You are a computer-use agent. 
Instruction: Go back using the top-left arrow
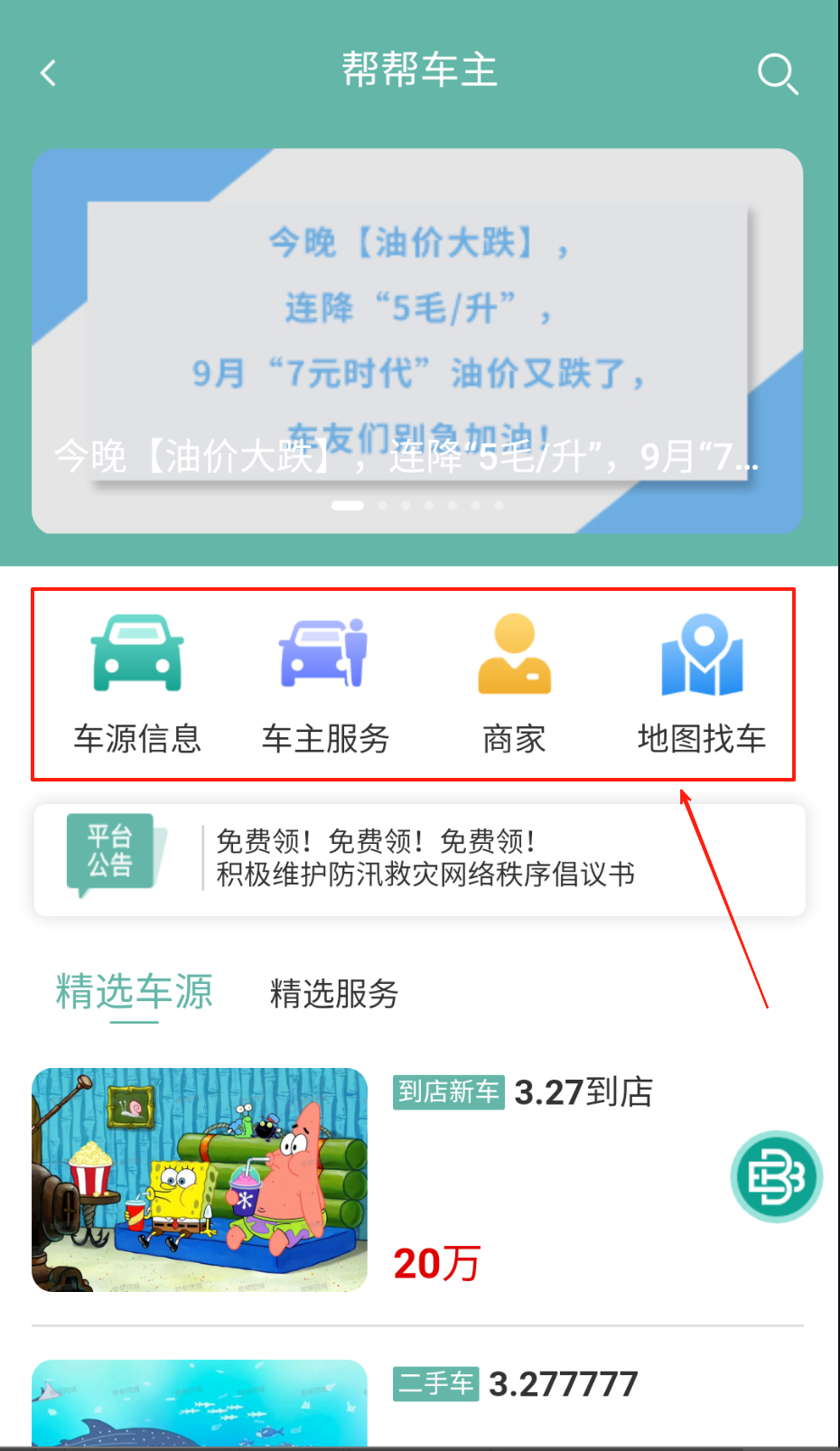click(49, 73)
